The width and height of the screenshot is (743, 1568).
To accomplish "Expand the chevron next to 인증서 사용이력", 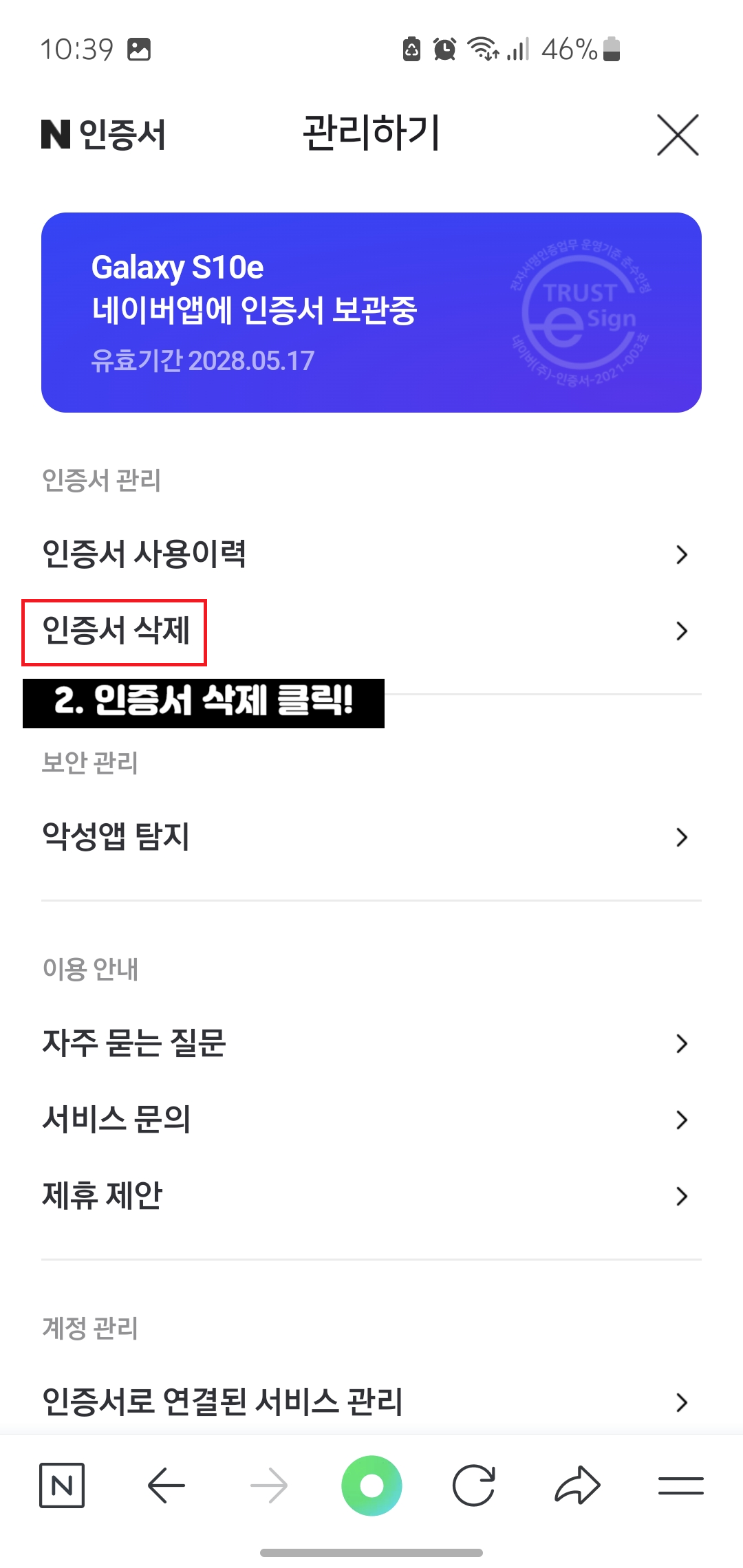I will tap(681, 554).
